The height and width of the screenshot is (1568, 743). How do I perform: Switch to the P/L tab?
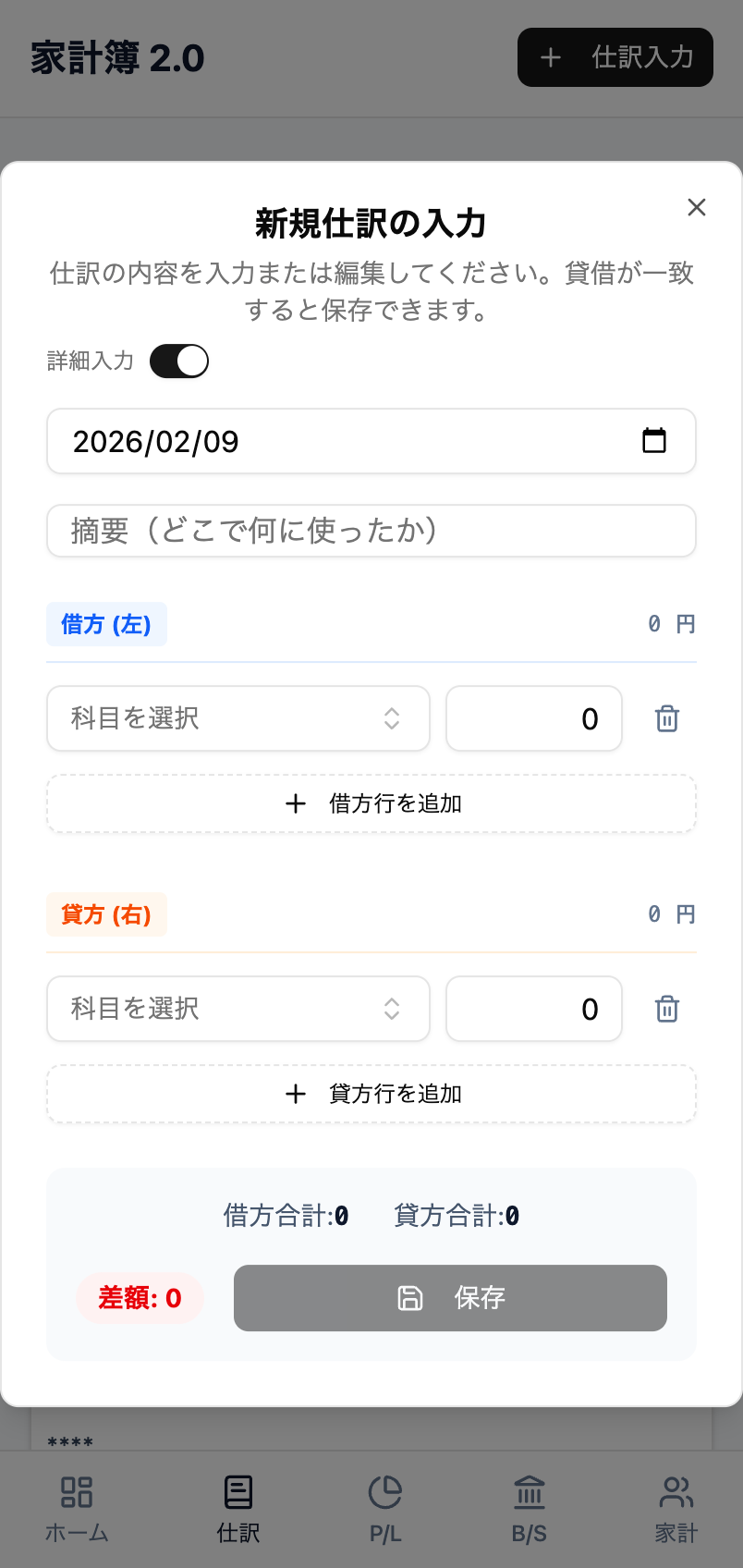(385, 1491)
